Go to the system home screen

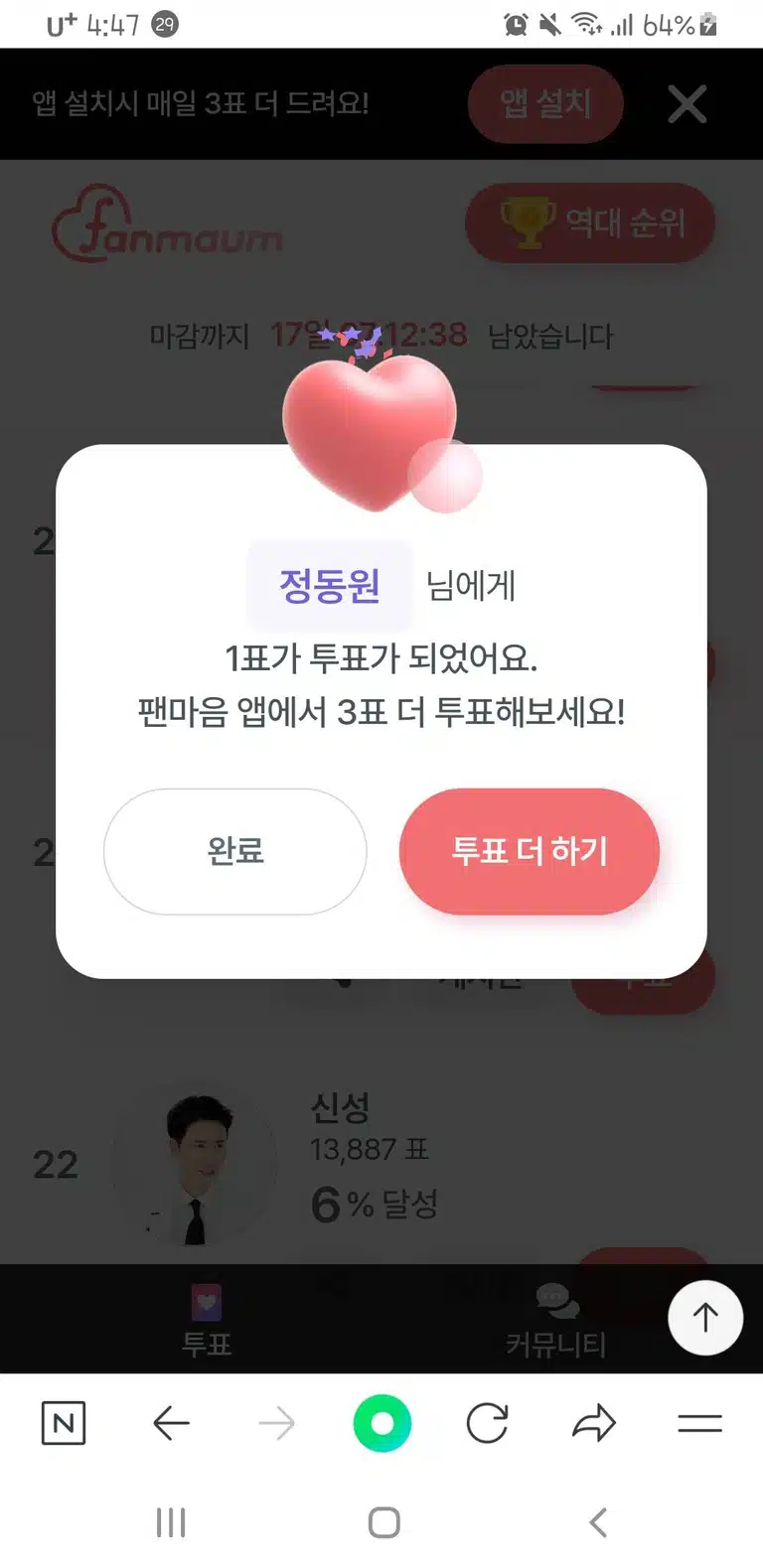(383, 1522)
